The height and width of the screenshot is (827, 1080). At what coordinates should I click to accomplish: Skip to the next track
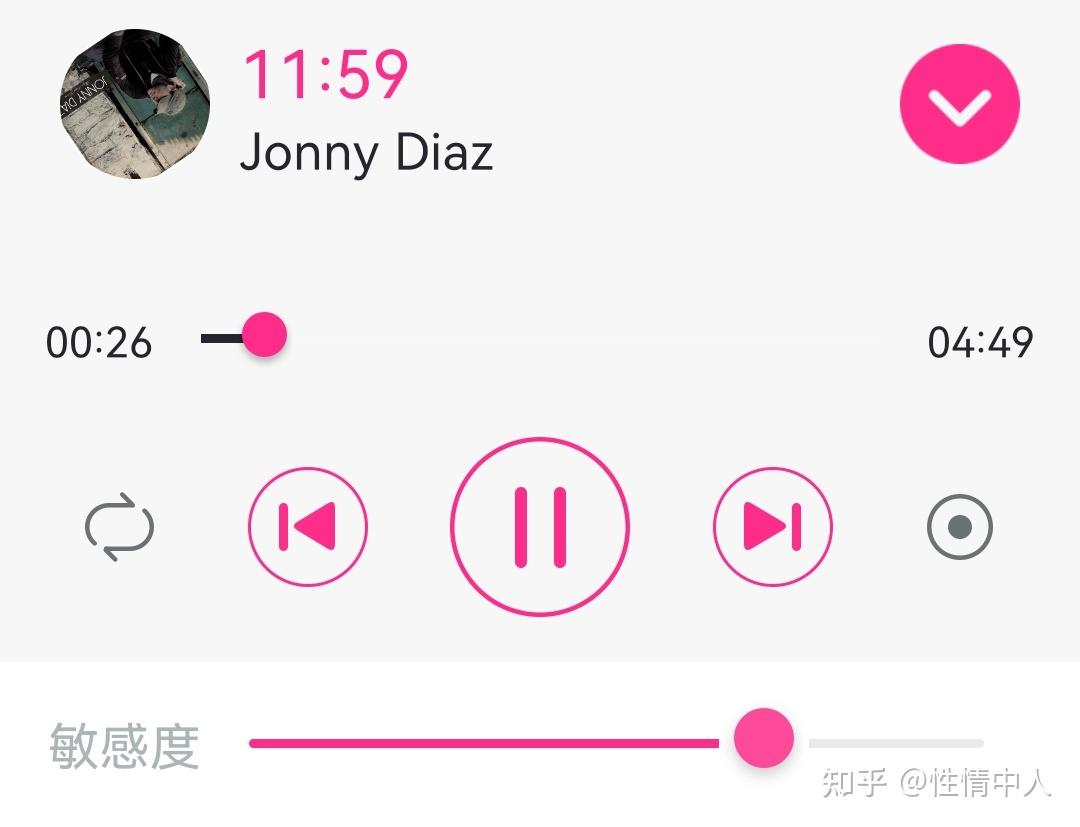pyautogui.click(x=773, y=527)
